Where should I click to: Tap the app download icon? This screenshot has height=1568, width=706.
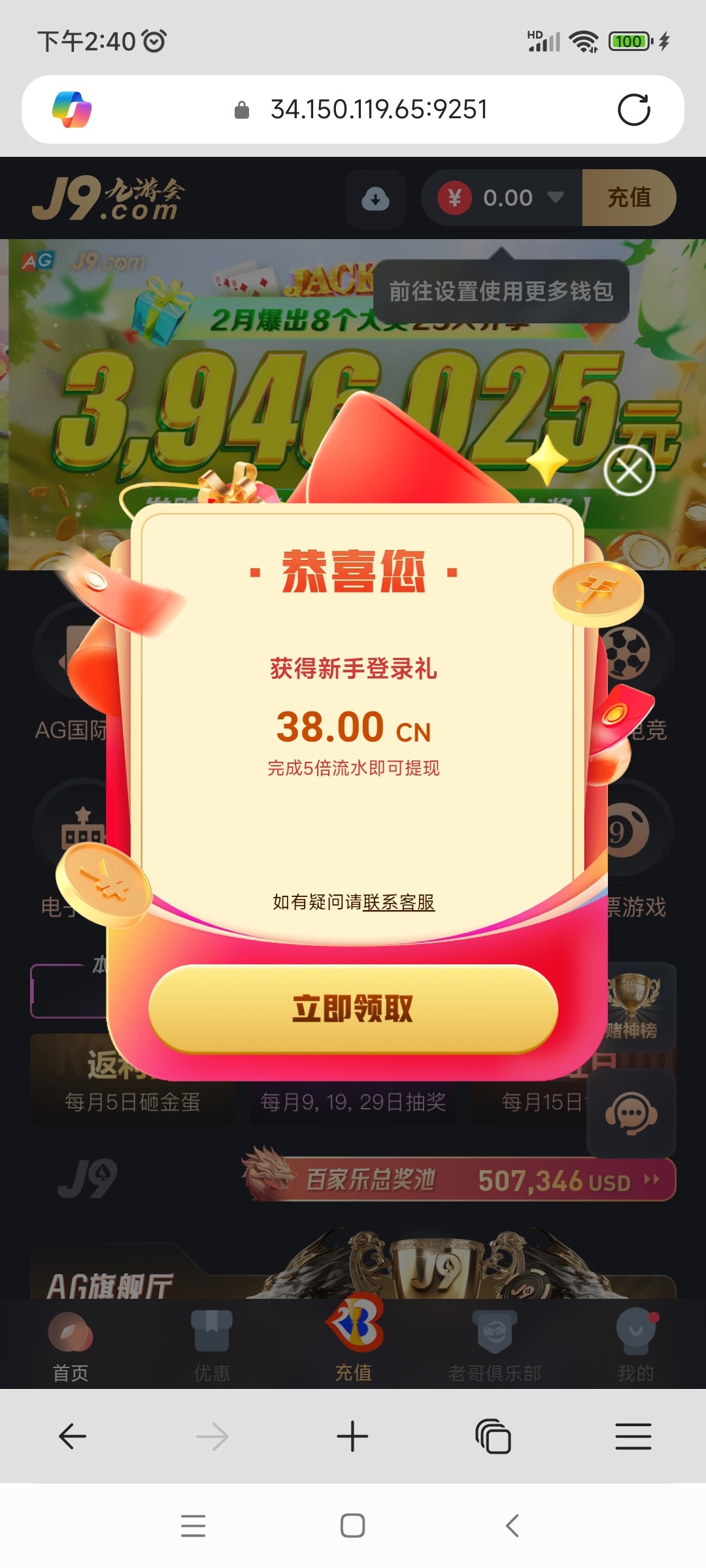tap(376, 199)
